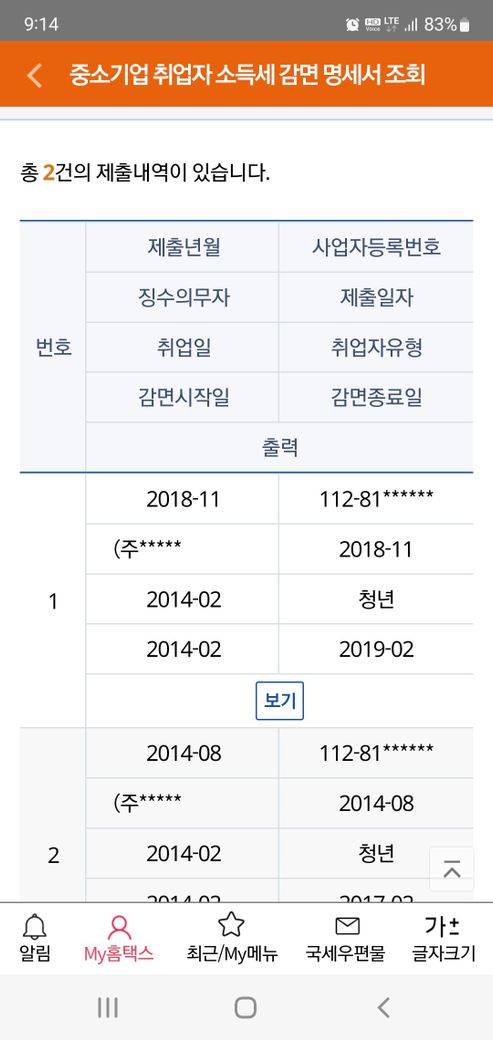Switch to the My홈택스 tab
The height and width of the screenshot is (1040, 493).
(x=119, y=939)
